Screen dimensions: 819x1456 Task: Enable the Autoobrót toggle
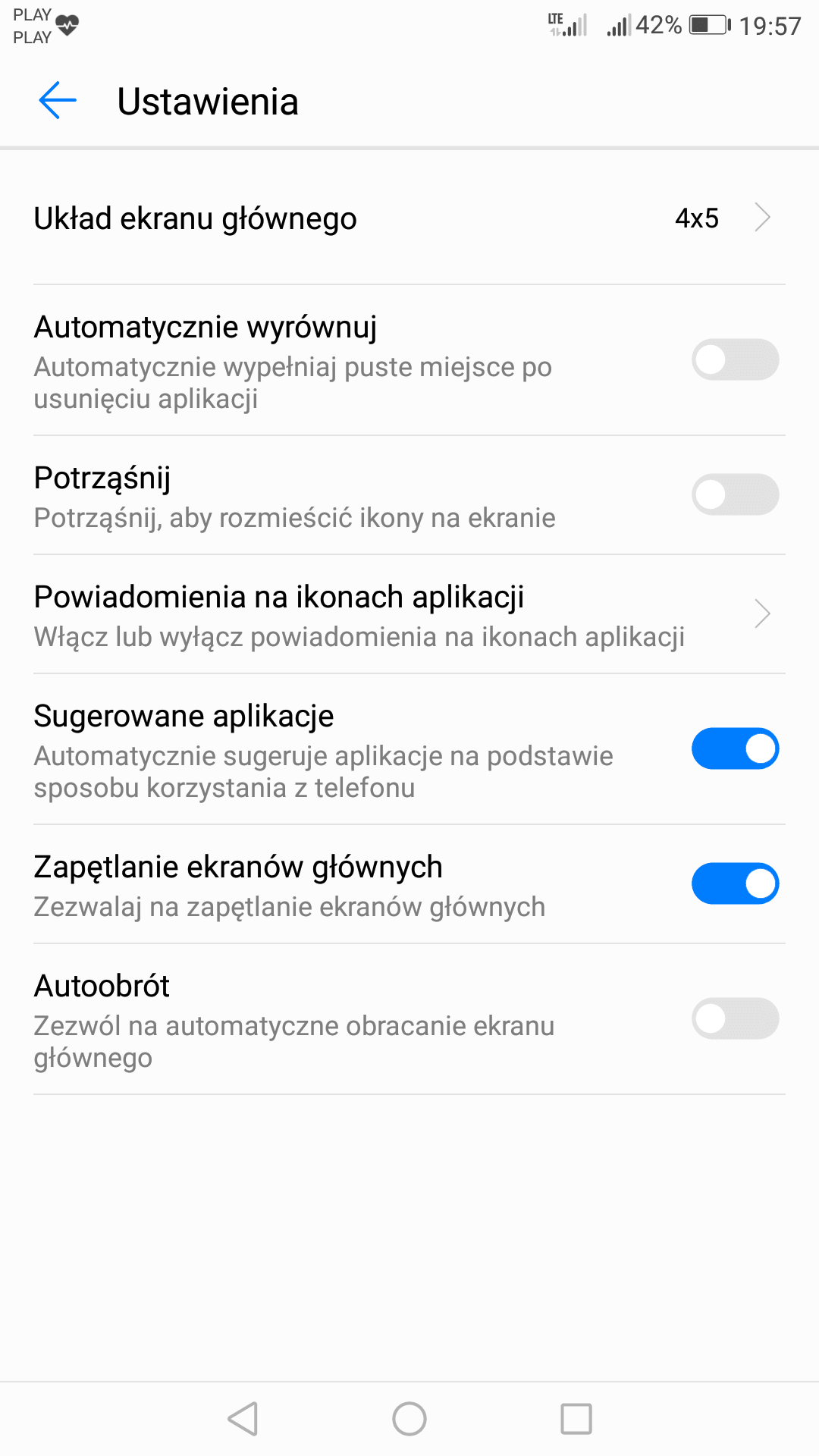[x=735, y=1018]
